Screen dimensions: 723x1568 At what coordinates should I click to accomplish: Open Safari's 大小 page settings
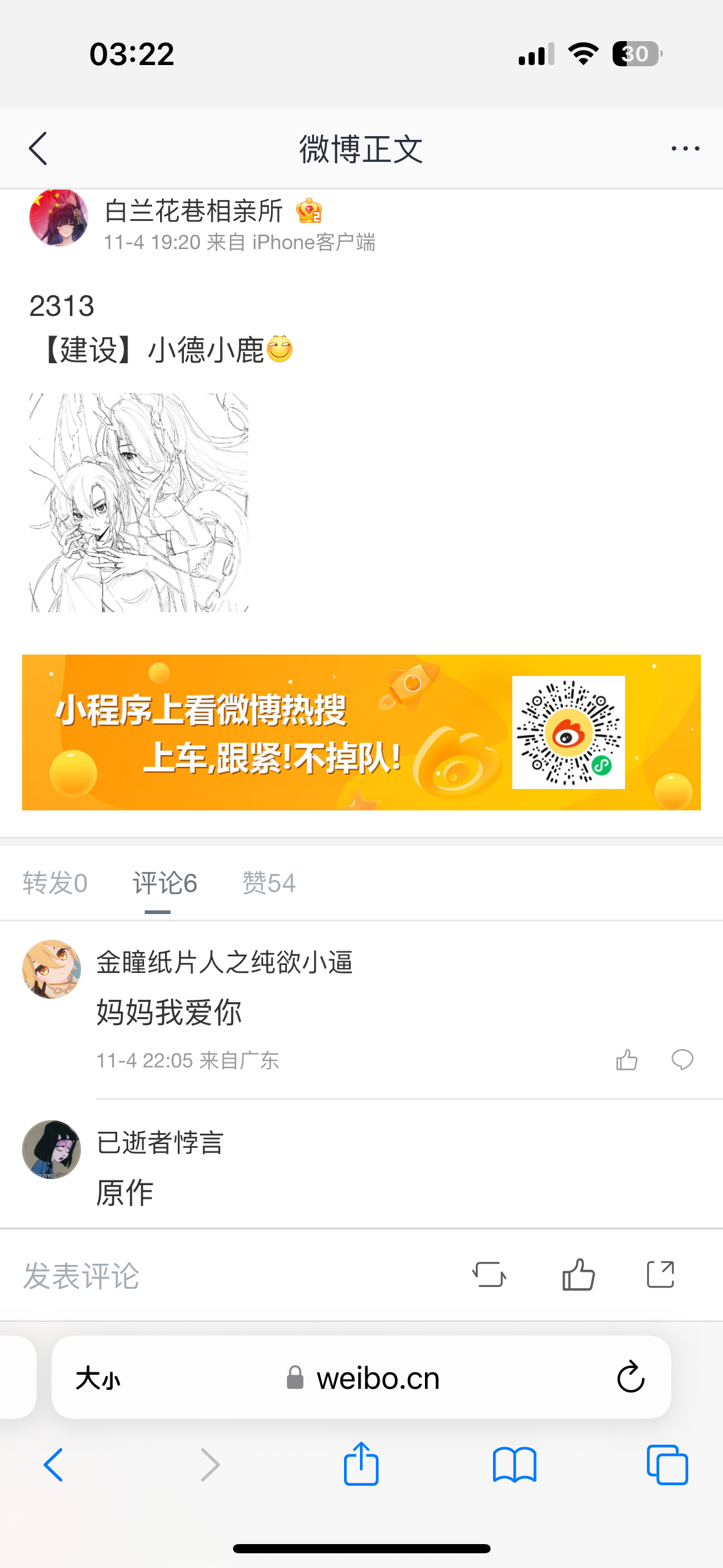click(x=98, y=1379)
